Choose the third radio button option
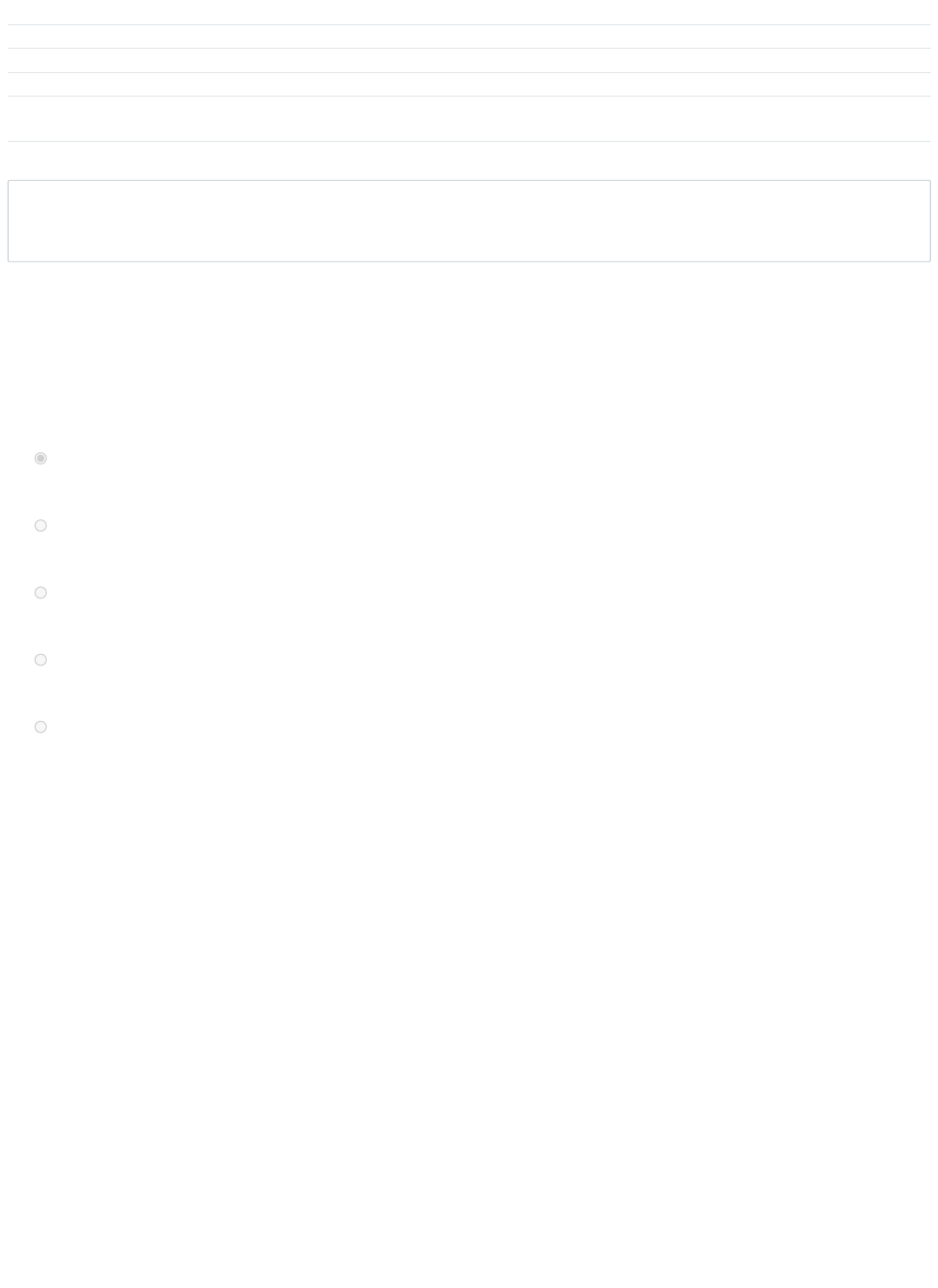Image resolution: width=938 pixels, height=1288 pixels. [41, 592]
